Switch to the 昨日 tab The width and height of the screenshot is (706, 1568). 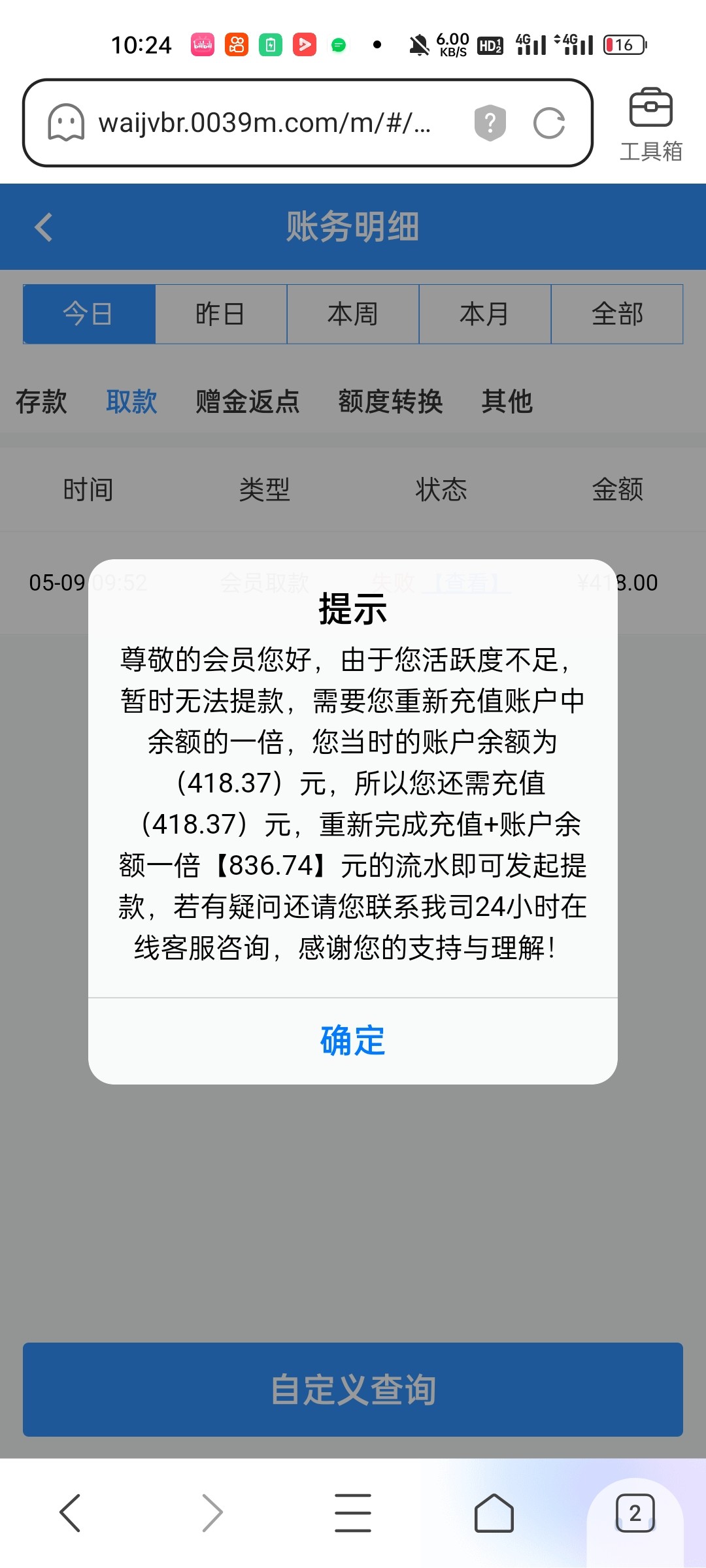click(x=221, y=314)
